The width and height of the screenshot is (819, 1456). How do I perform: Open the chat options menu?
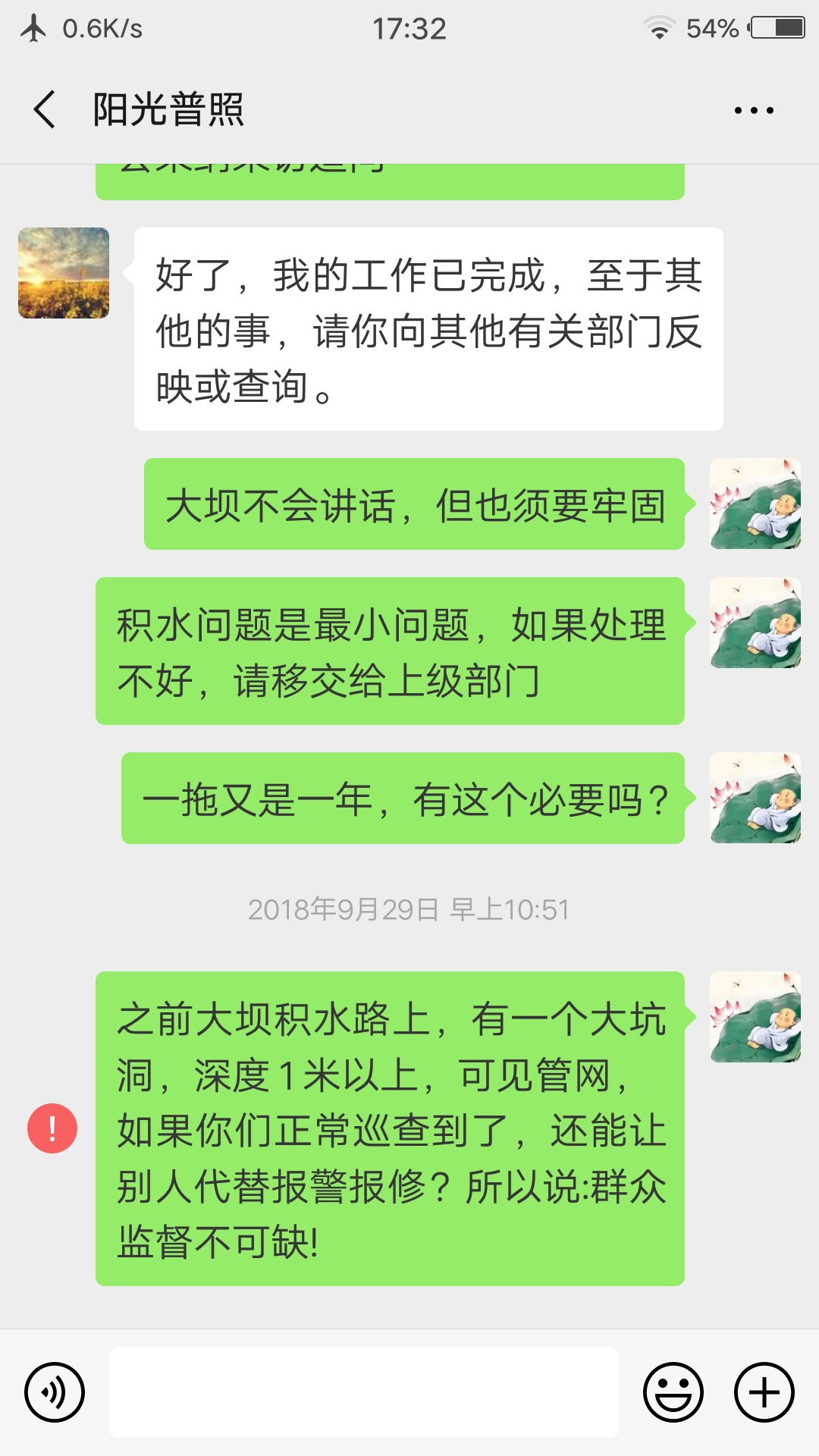point(754,111)
